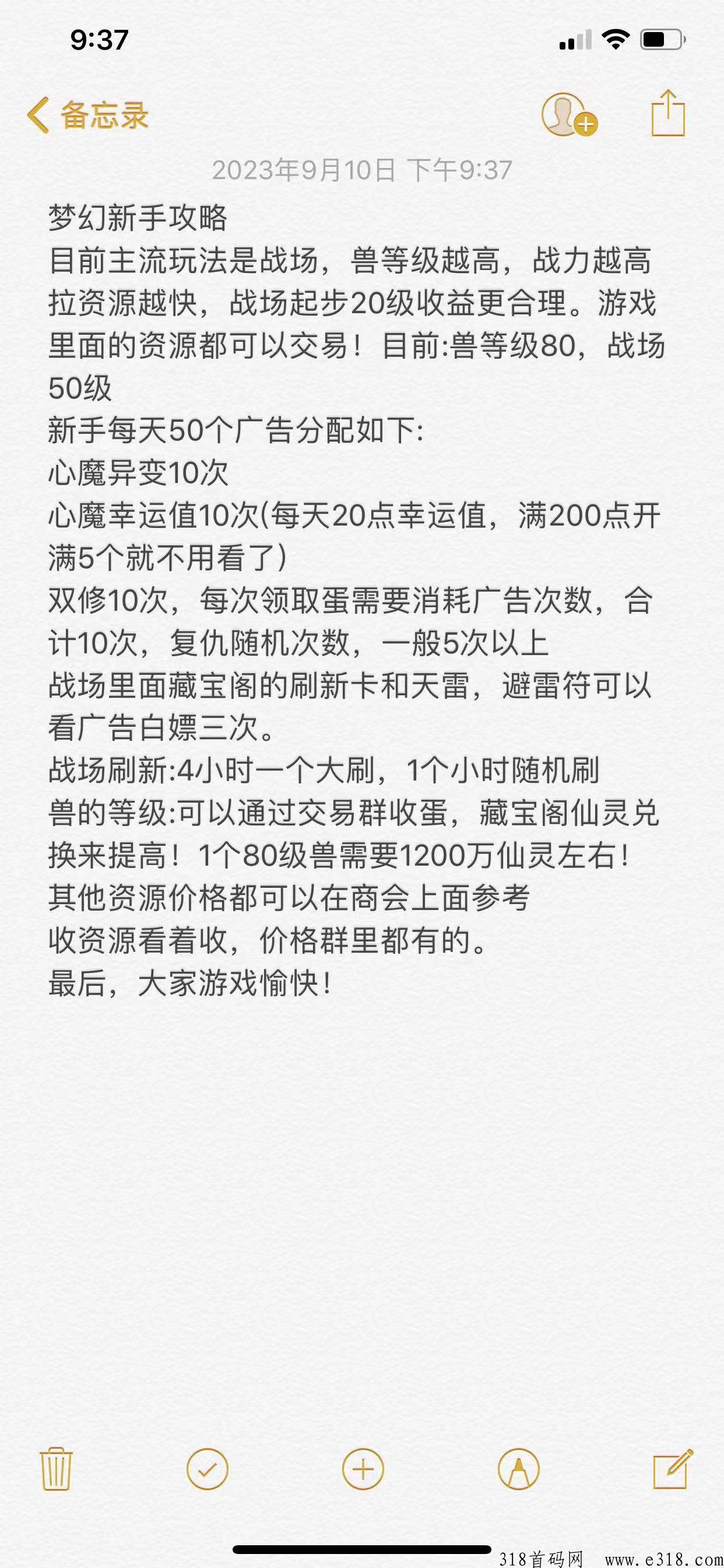Insert a checklist with the checkmark icon
This screenshot has height=1568, width=724.
207,1469
